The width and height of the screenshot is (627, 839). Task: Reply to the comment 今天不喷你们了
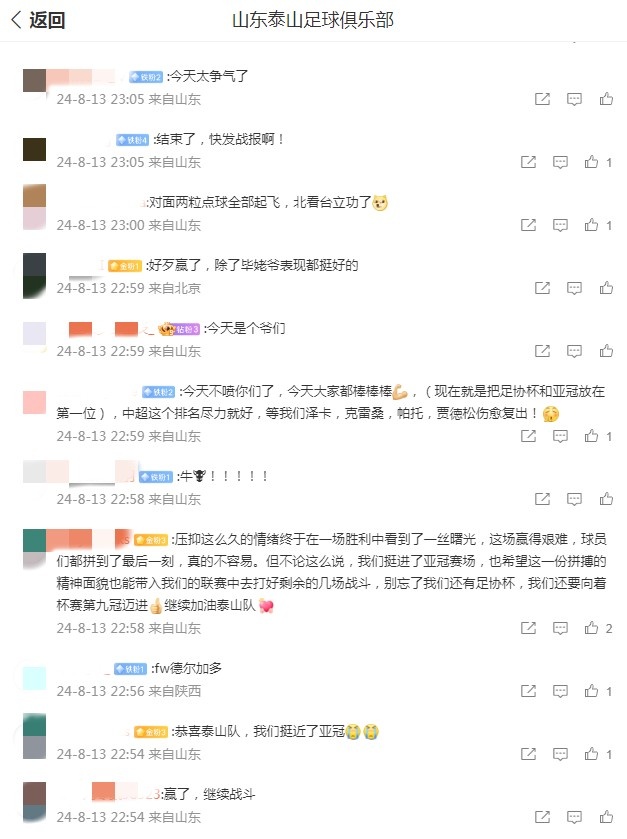pyautogui.click(x=561, y=436)
